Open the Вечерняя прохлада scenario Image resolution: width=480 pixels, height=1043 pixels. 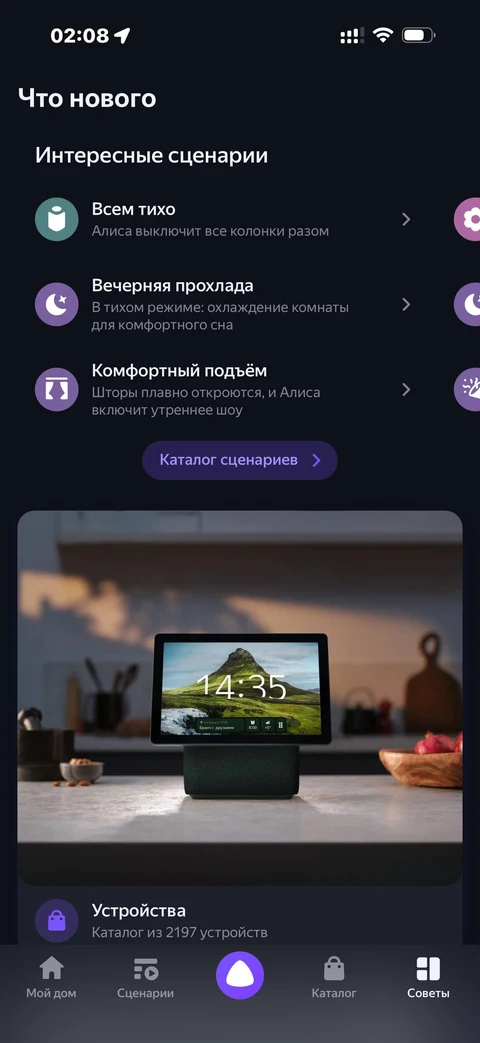tap(223, 305)
